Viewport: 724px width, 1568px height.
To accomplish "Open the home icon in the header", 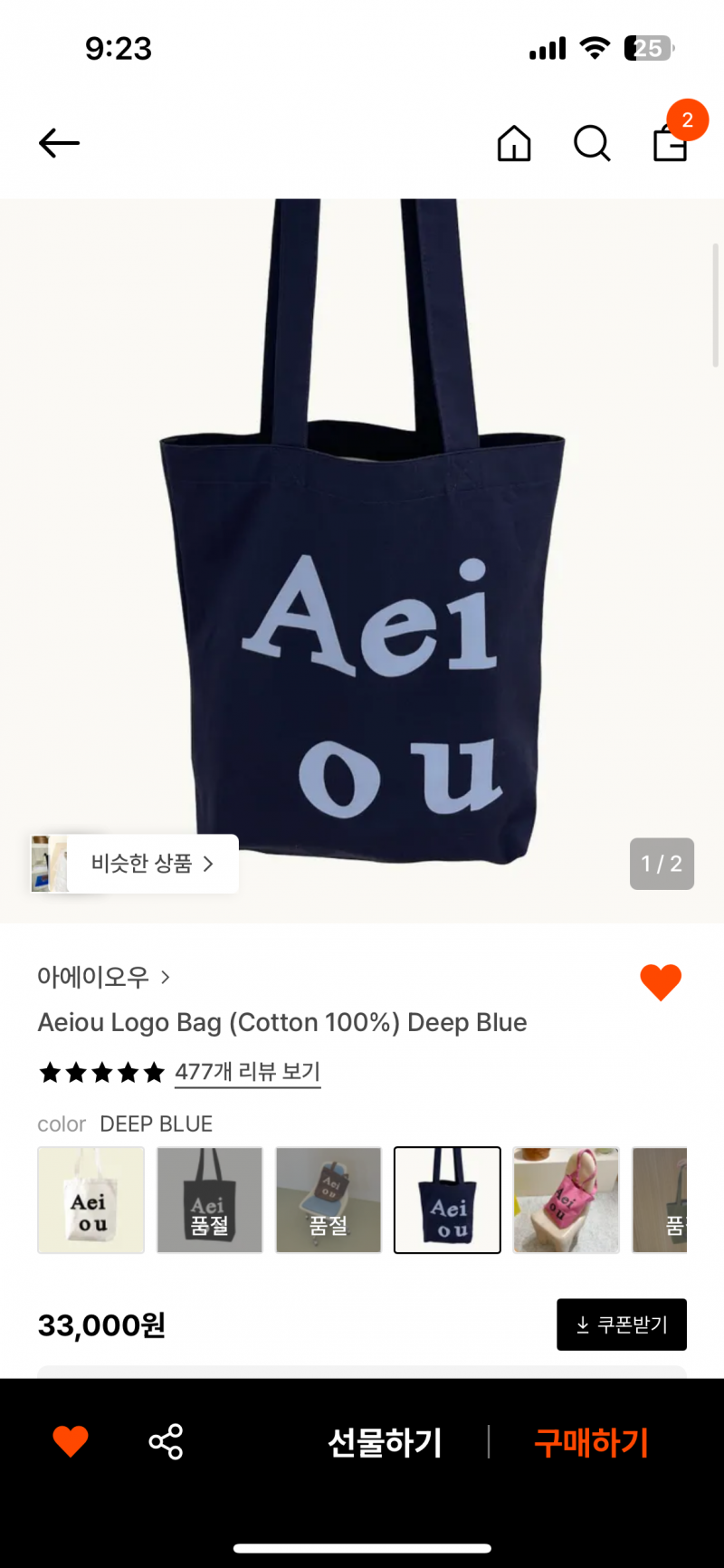I will coord(514,143).
